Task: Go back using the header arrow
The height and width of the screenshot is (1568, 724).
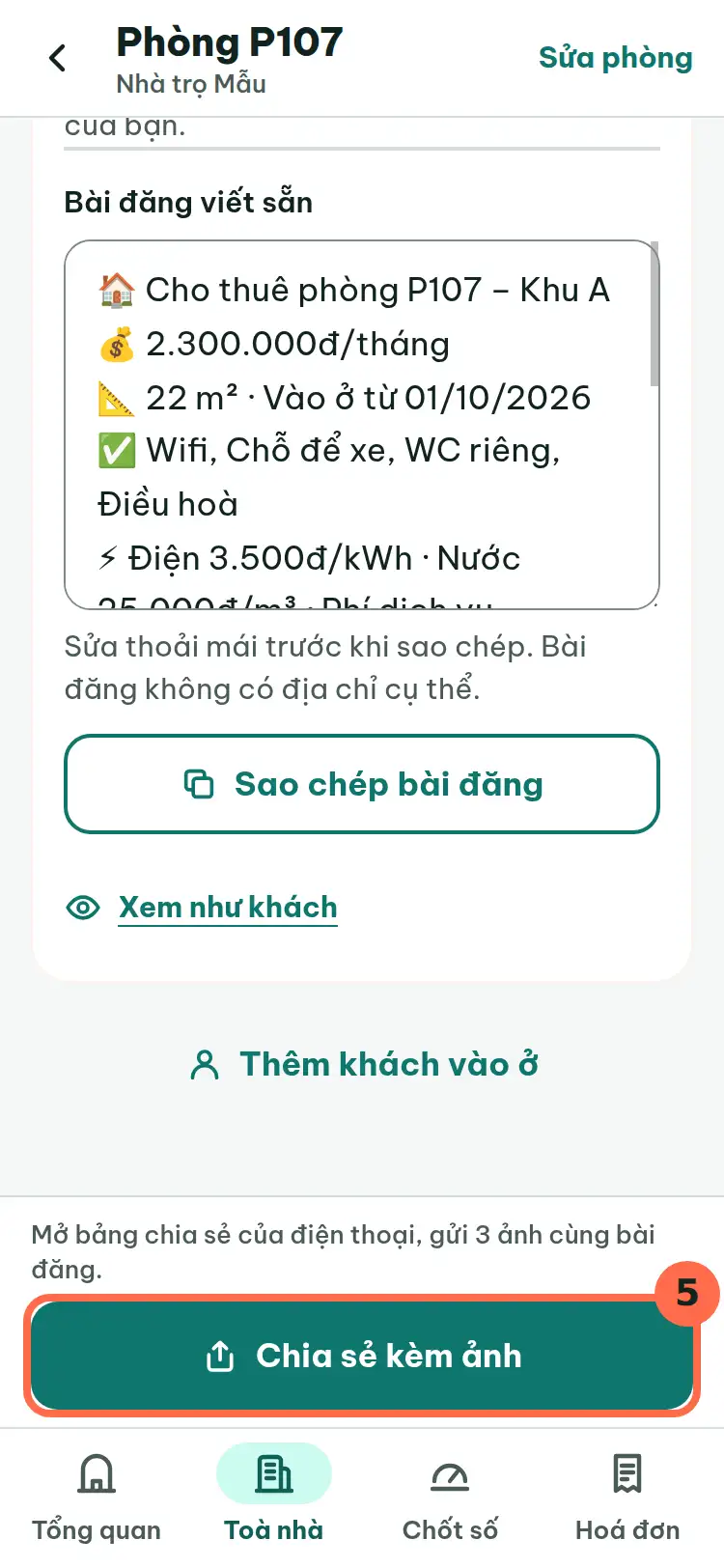Action: [58, 58]
